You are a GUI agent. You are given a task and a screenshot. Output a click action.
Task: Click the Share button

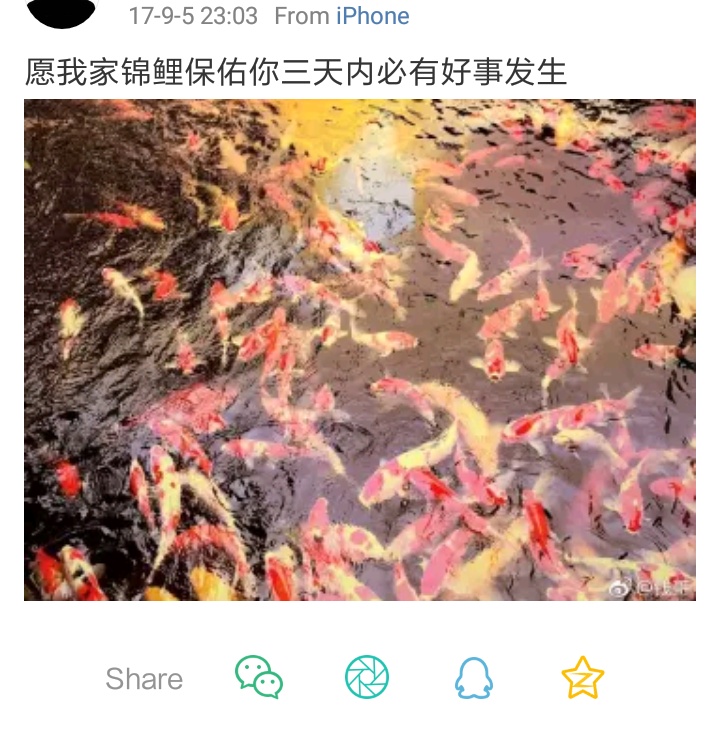tap(143, 678)
